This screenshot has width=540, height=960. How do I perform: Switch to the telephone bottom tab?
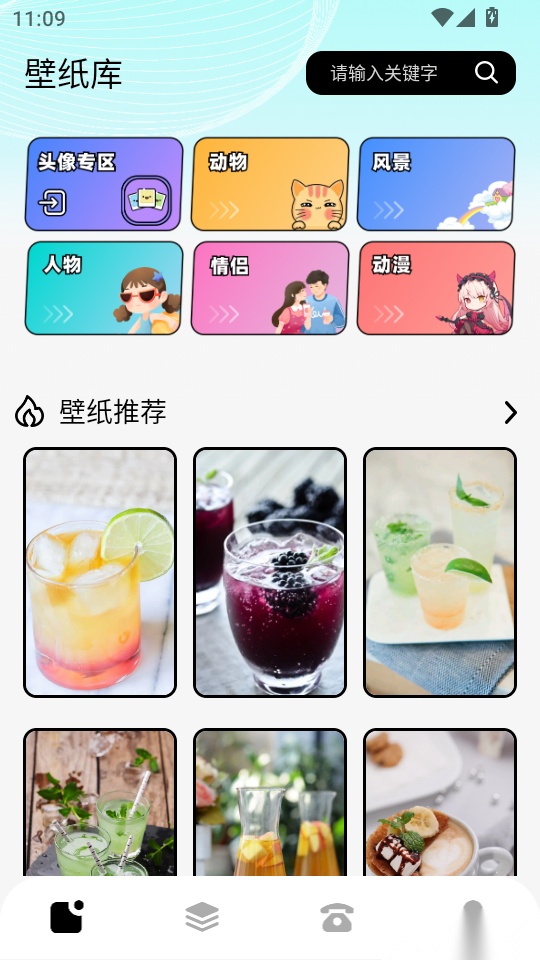[337, 917]
